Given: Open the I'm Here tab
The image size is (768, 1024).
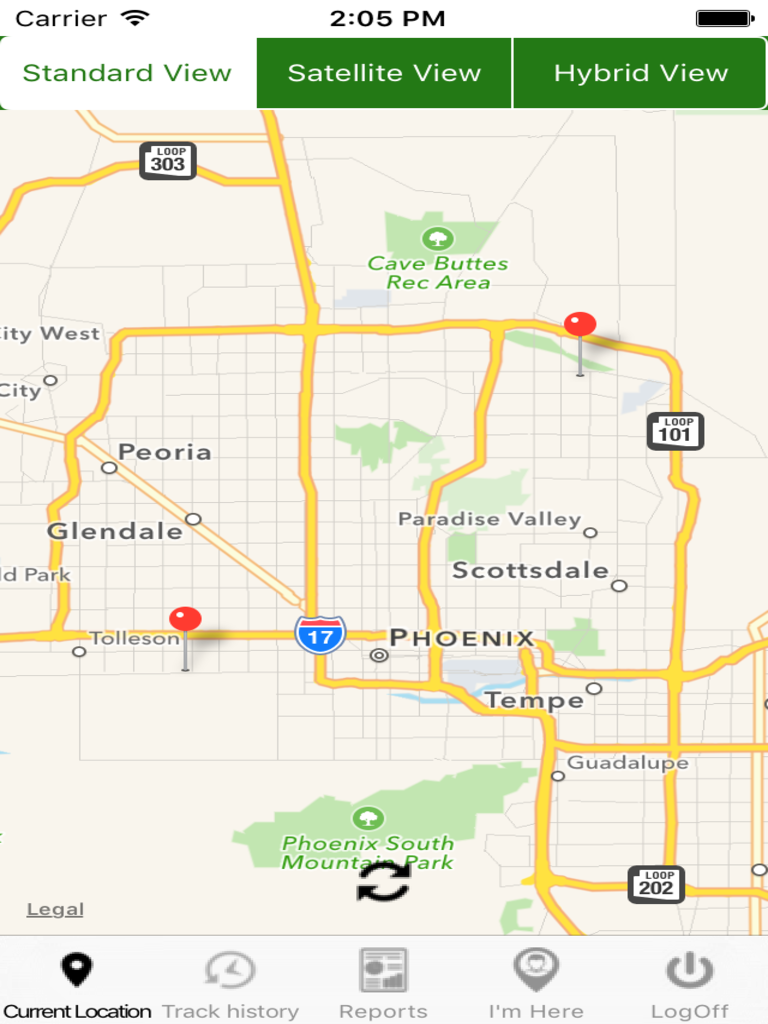Looking at the screenshot, I should (536, 984).
